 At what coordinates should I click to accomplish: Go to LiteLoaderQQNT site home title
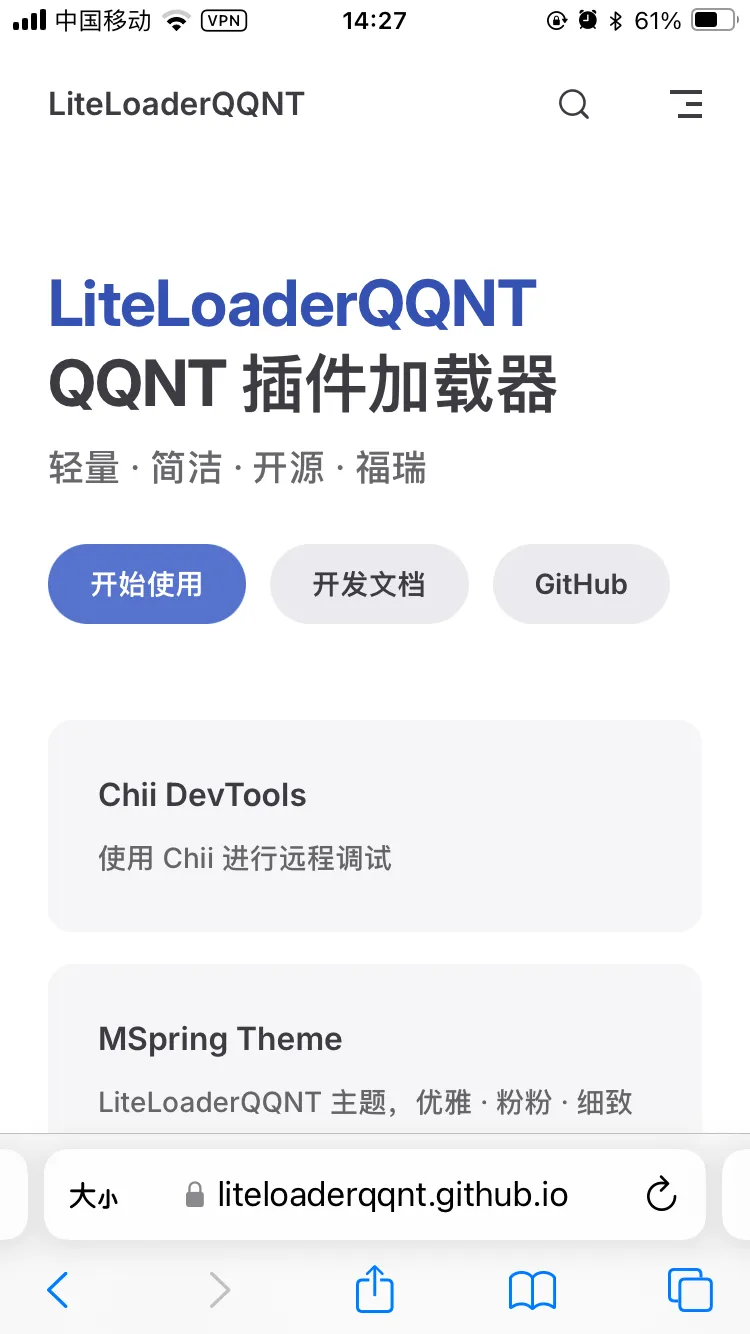pyautogui.click(x=176, y=104)
